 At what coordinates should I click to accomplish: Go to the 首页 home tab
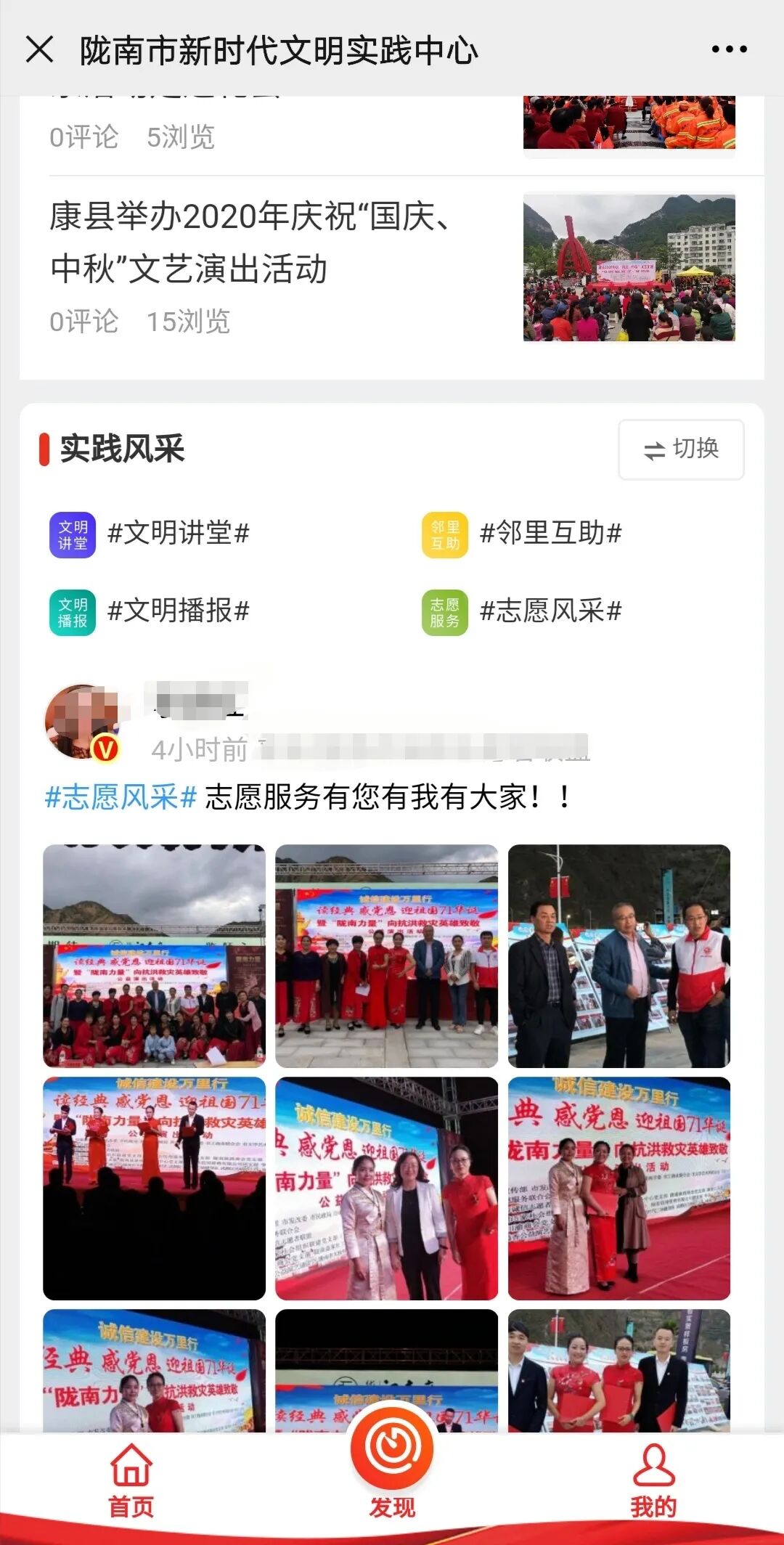(x=131, y=1483)
